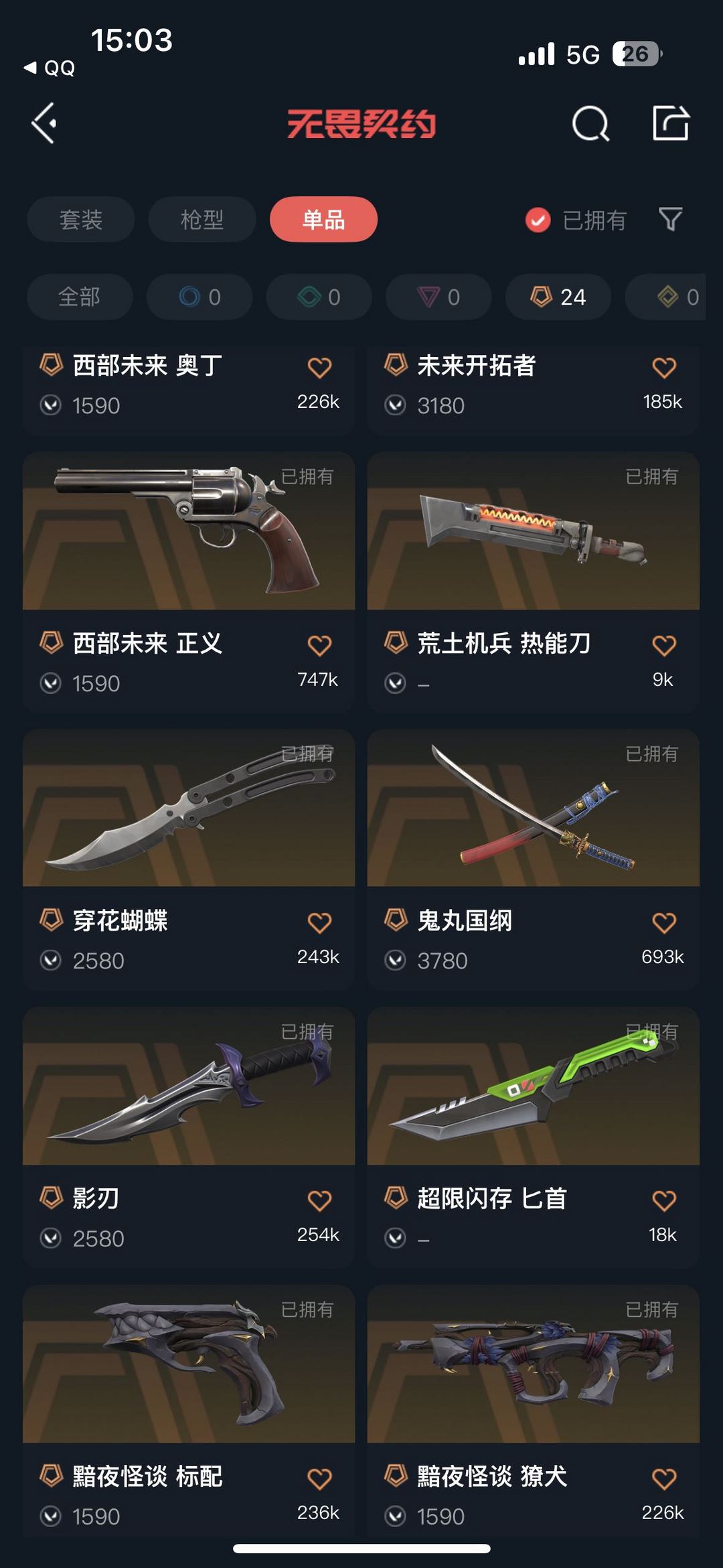
Task: Like the 未来开拓者 skin
Action: 664,367
